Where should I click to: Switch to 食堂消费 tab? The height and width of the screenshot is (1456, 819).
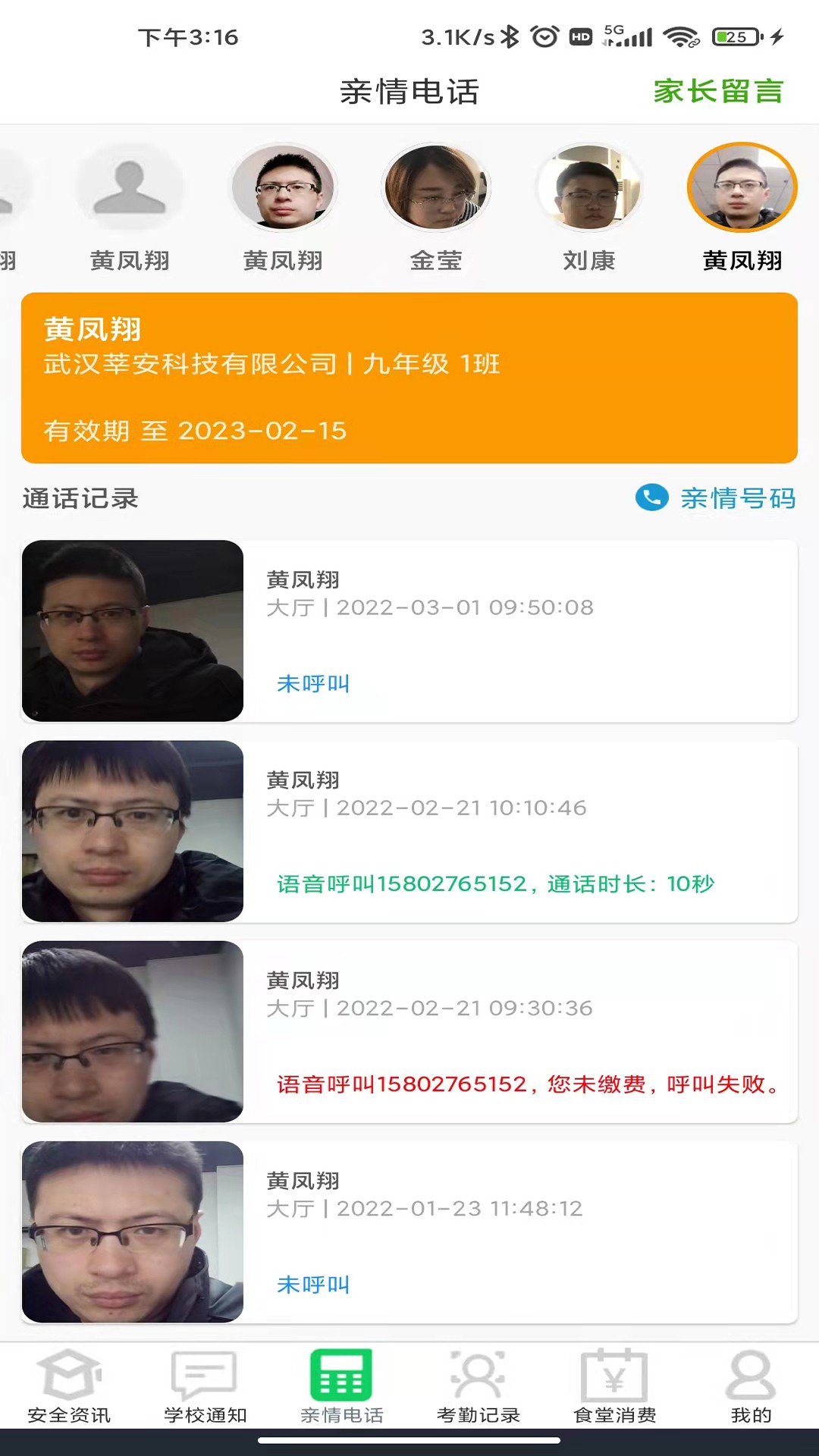click(614, 1386)
